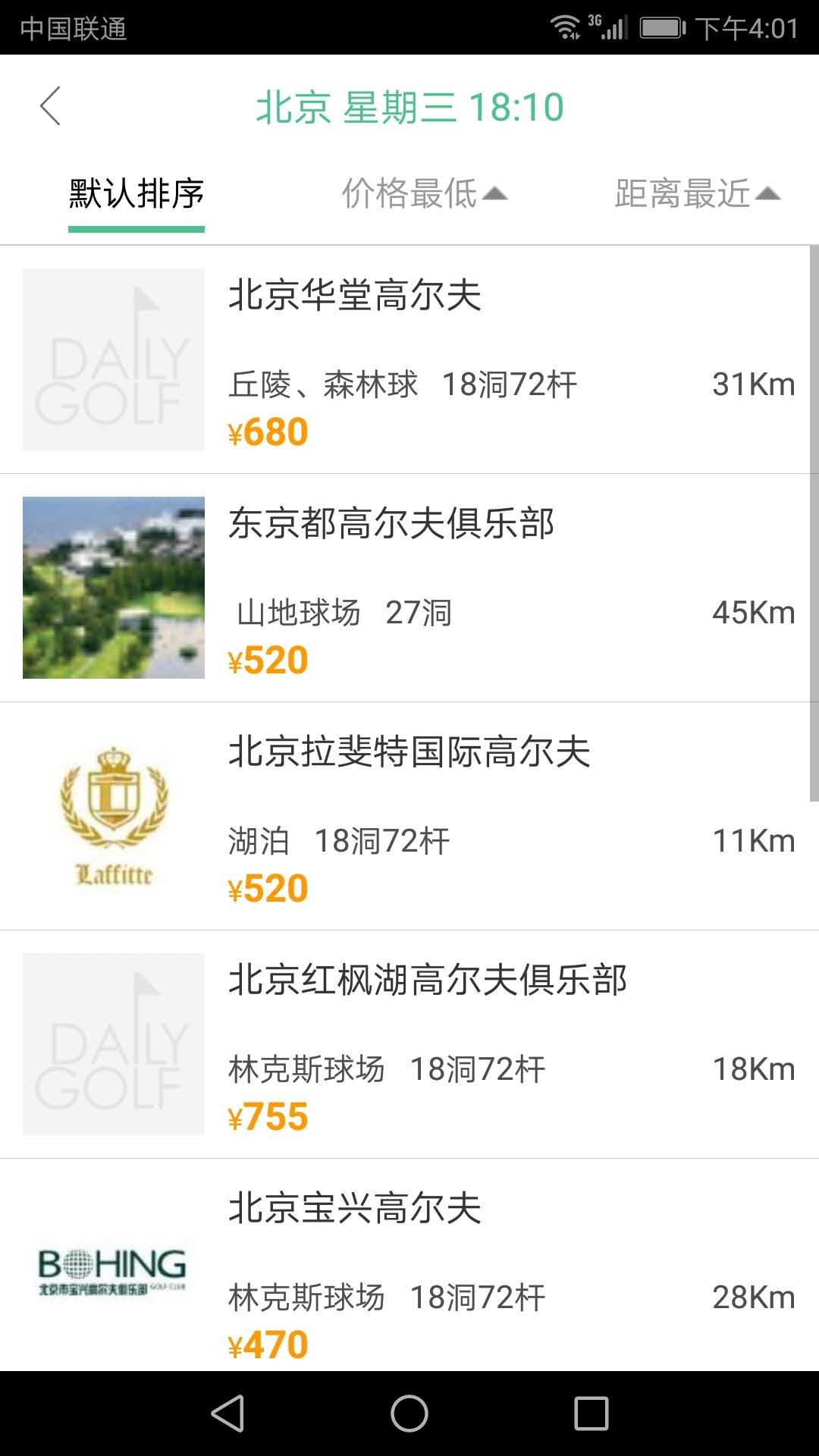Sort courses by 距离最近
The height and width of the screenshot is (1456, 819).
tap(696, 194)
